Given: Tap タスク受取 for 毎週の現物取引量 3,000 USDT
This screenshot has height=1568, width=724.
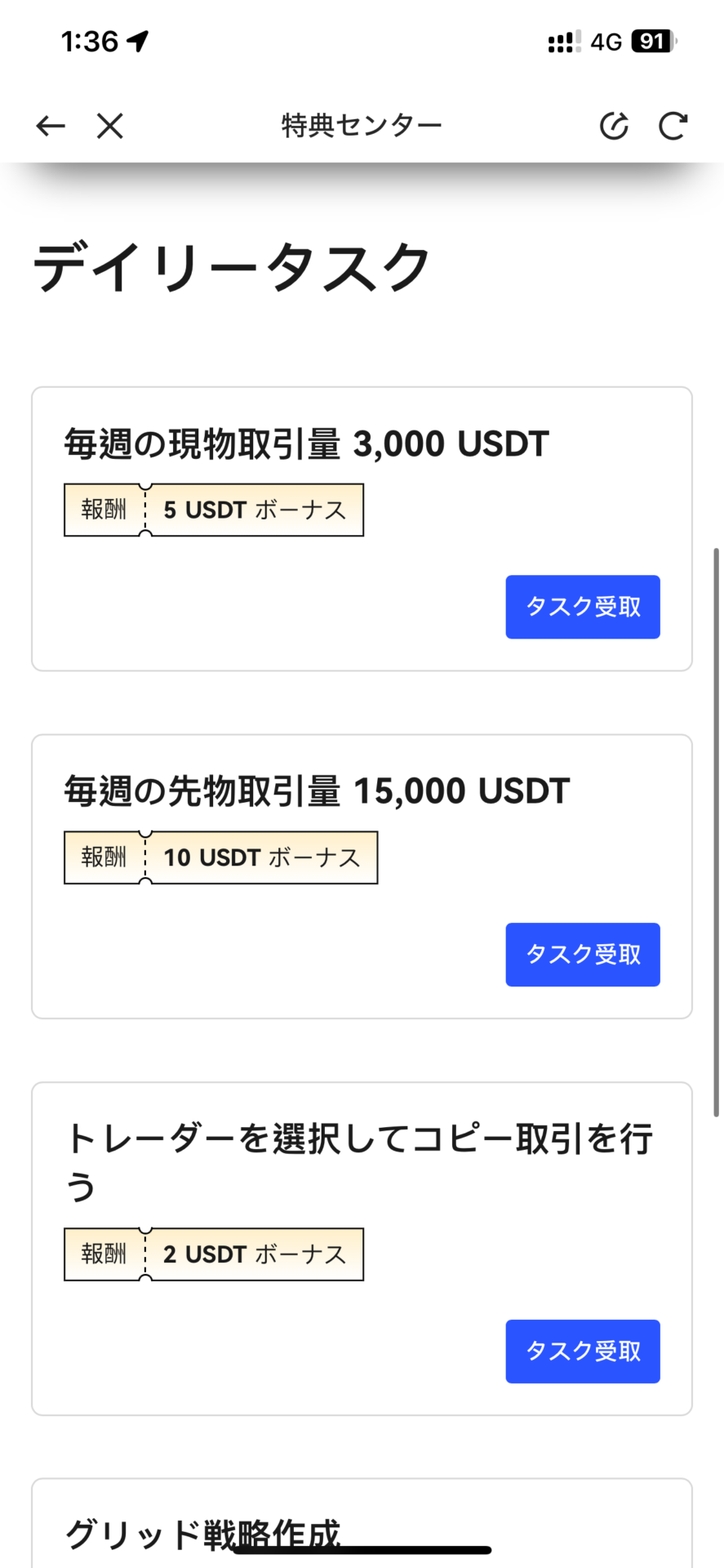Looking at the screenshot, I should tap(583, 607).
